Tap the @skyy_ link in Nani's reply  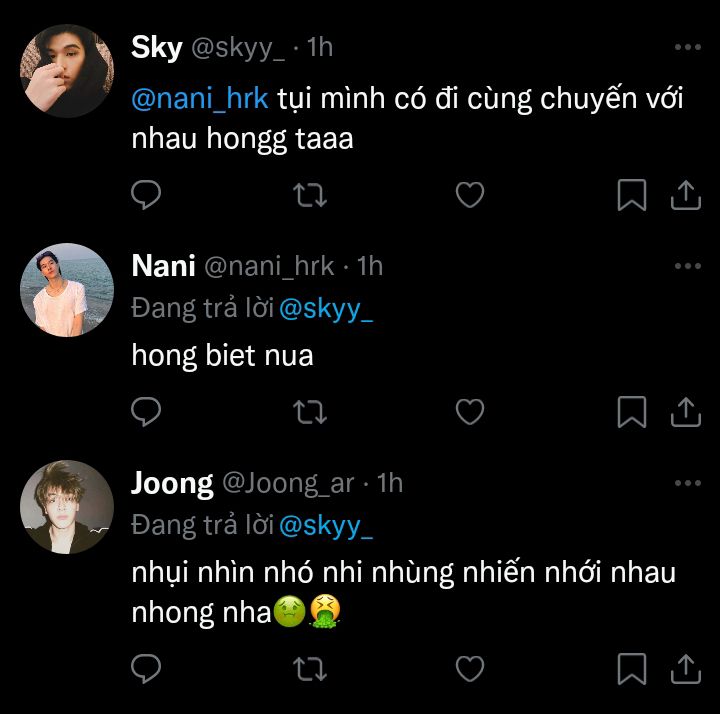tap(326, 309)
